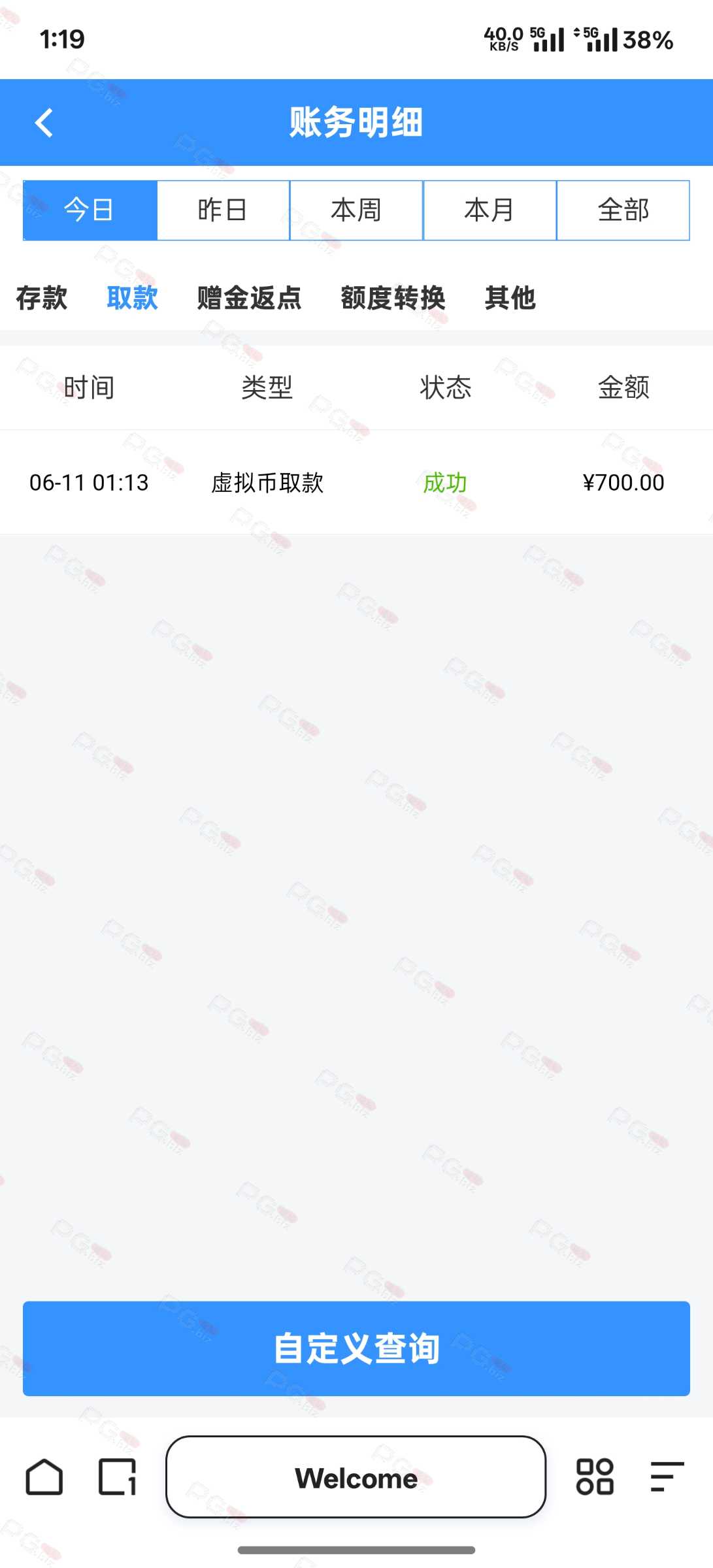Switch to the 存款 category

(x=42, y=298)
